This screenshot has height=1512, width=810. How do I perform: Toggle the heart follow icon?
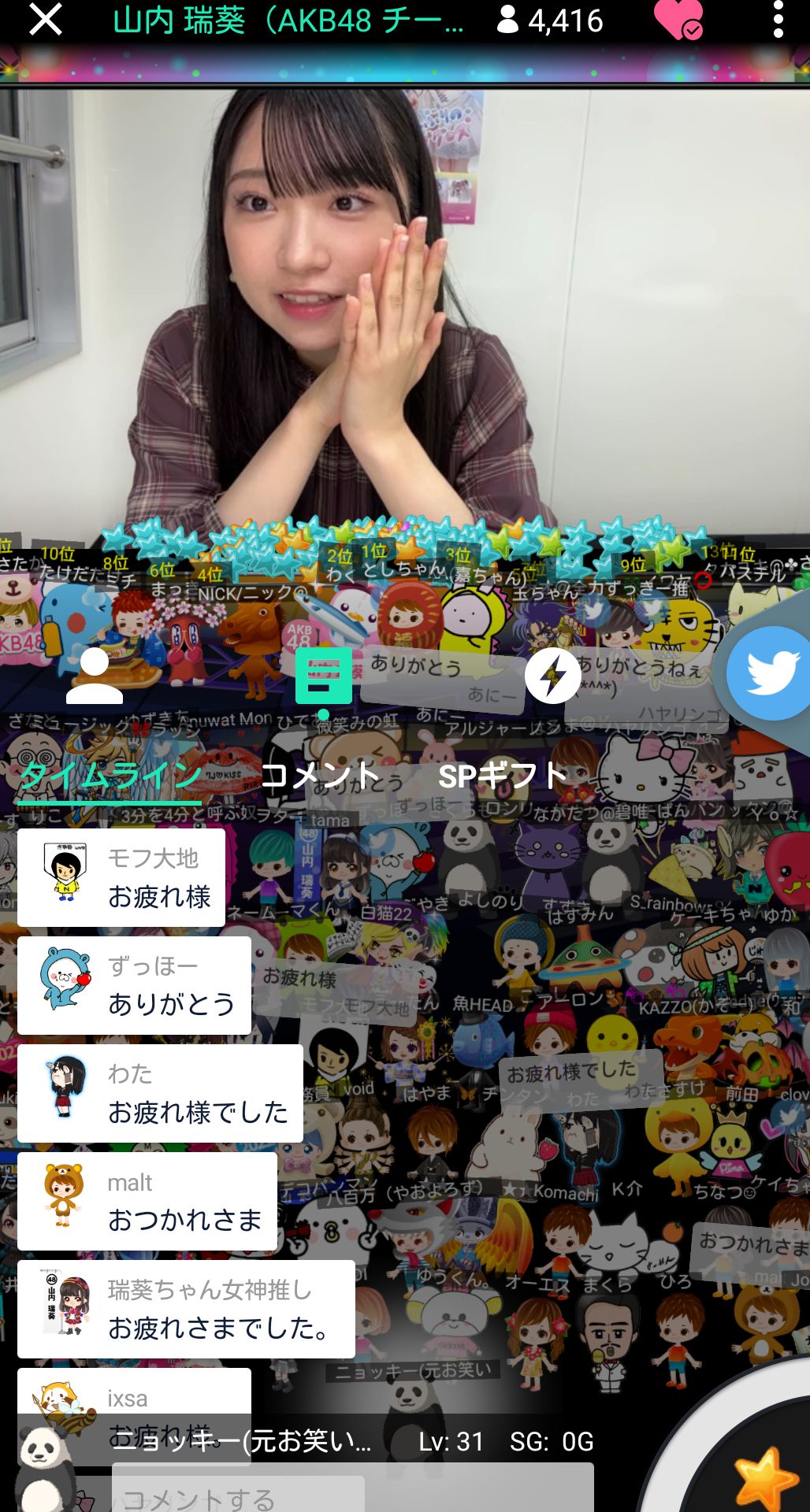[678, 20]
